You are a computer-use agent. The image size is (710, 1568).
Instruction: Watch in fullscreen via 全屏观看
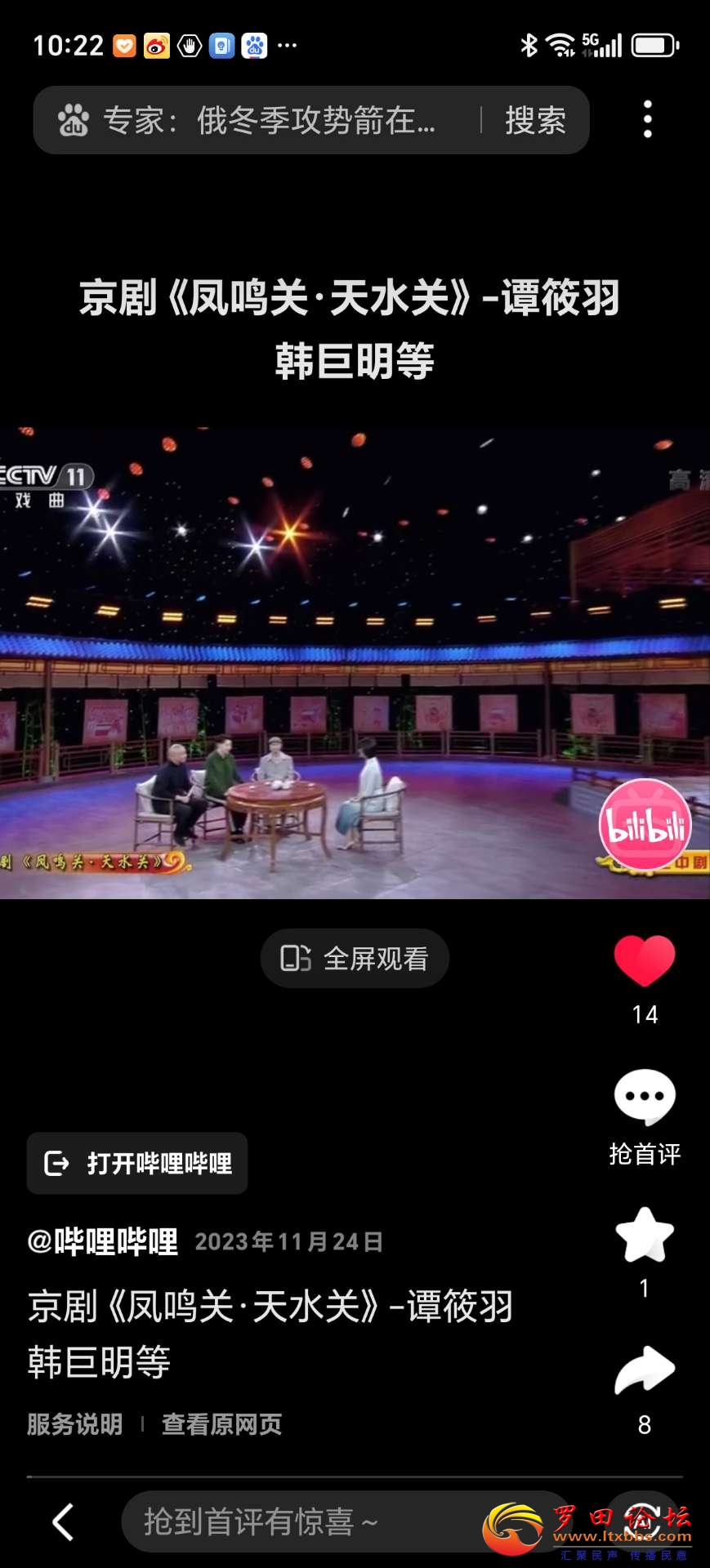(x=355, y=958)
